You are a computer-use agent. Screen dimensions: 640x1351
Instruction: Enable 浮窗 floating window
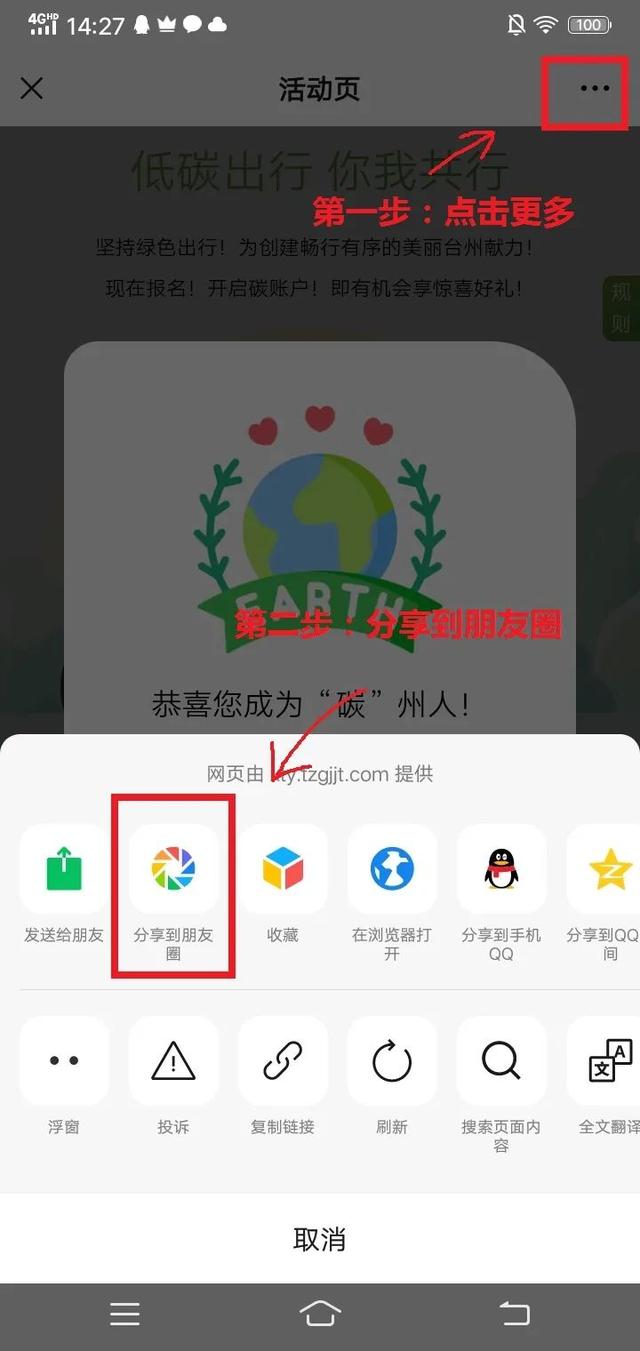pyautogui.click(x=64, y=1062)
